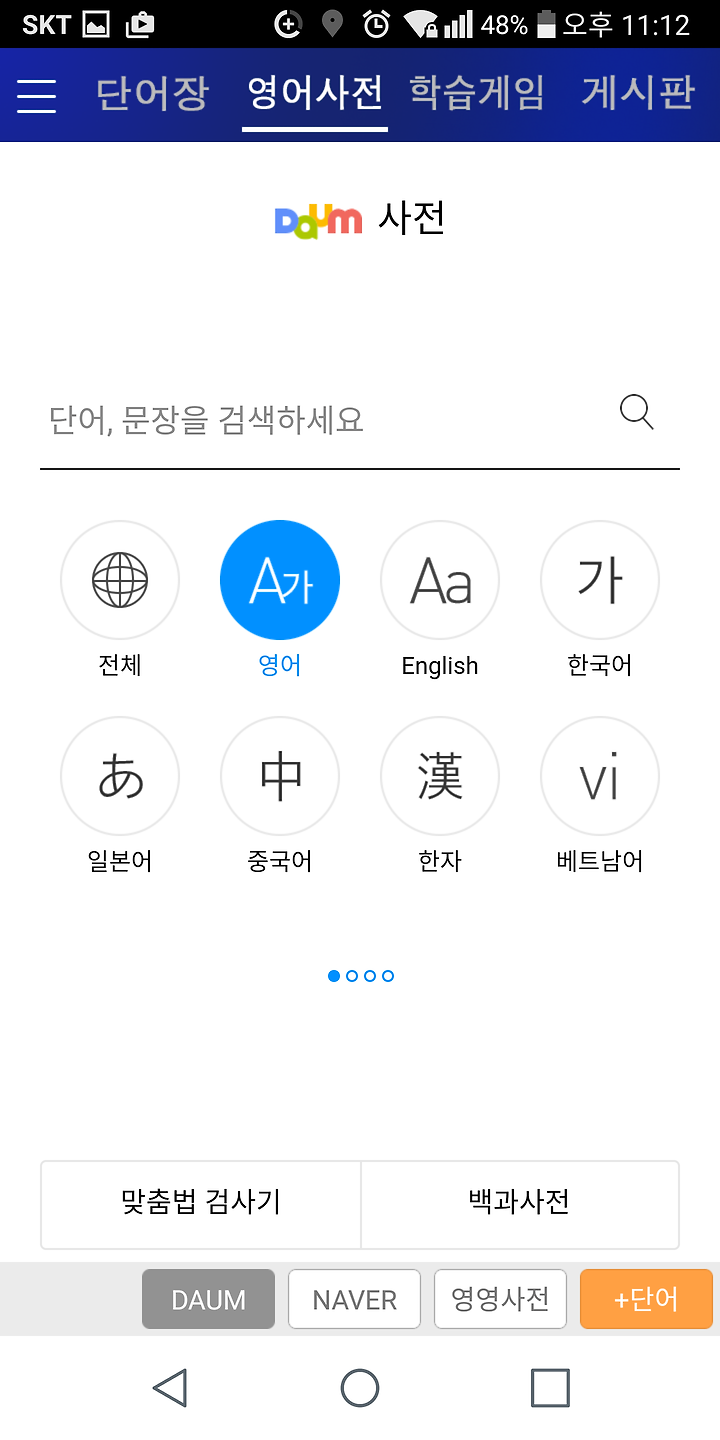Open 백과사전
720x1440 pixels.
(x=520, y=1204)
